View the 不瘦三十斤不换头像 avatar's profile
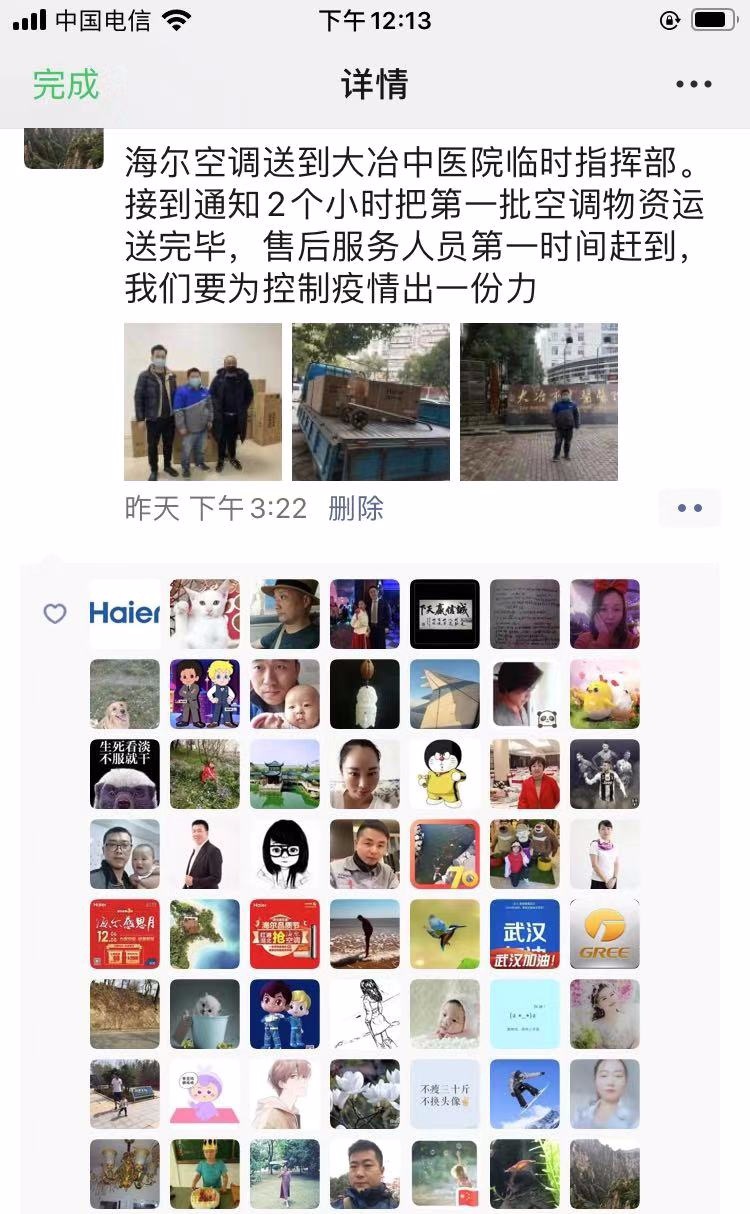 pyautogui.click(x=445, y=1094)
